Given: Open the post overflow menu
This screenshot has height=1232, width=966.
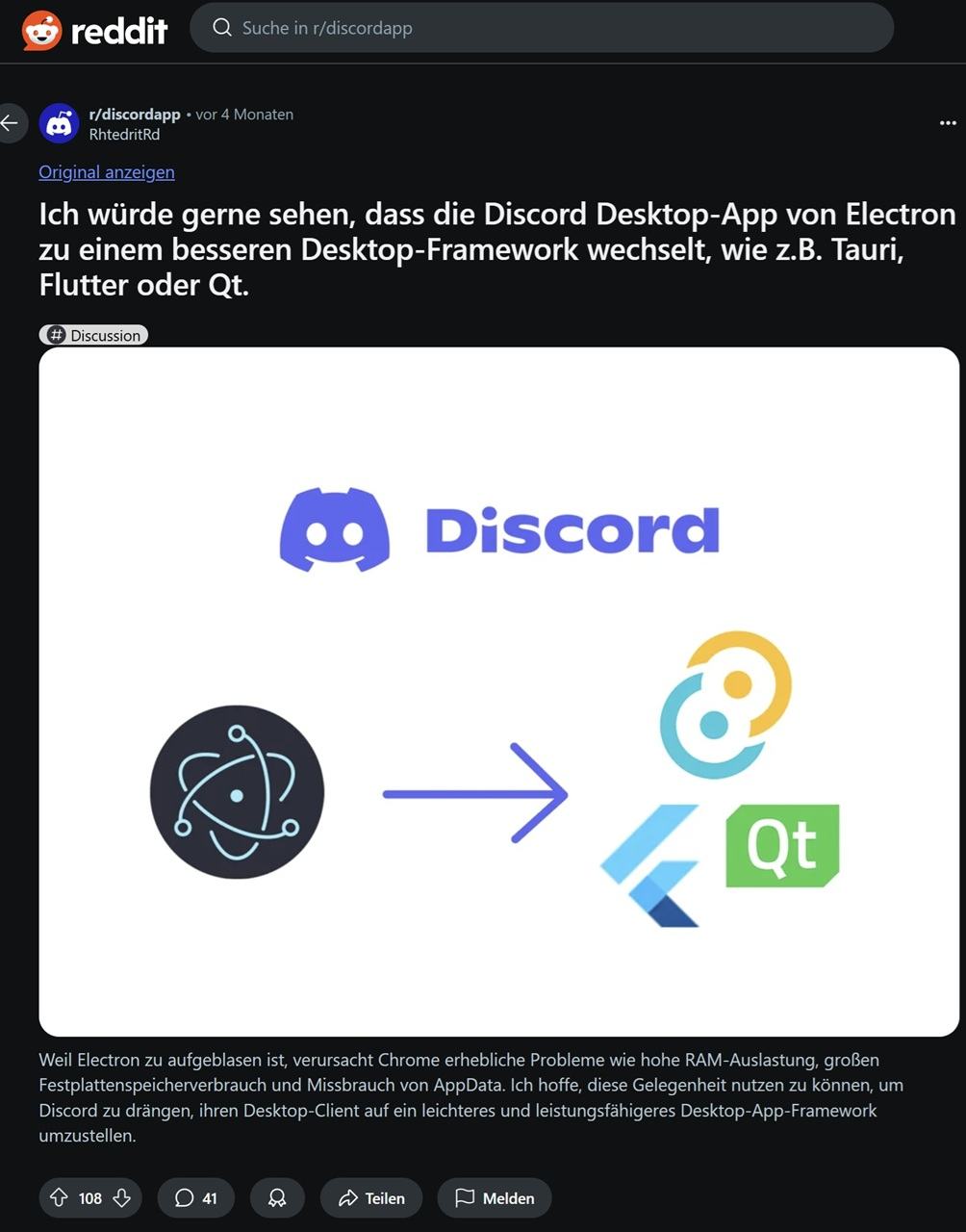Looking at the screenshot, I should (947, 123).
